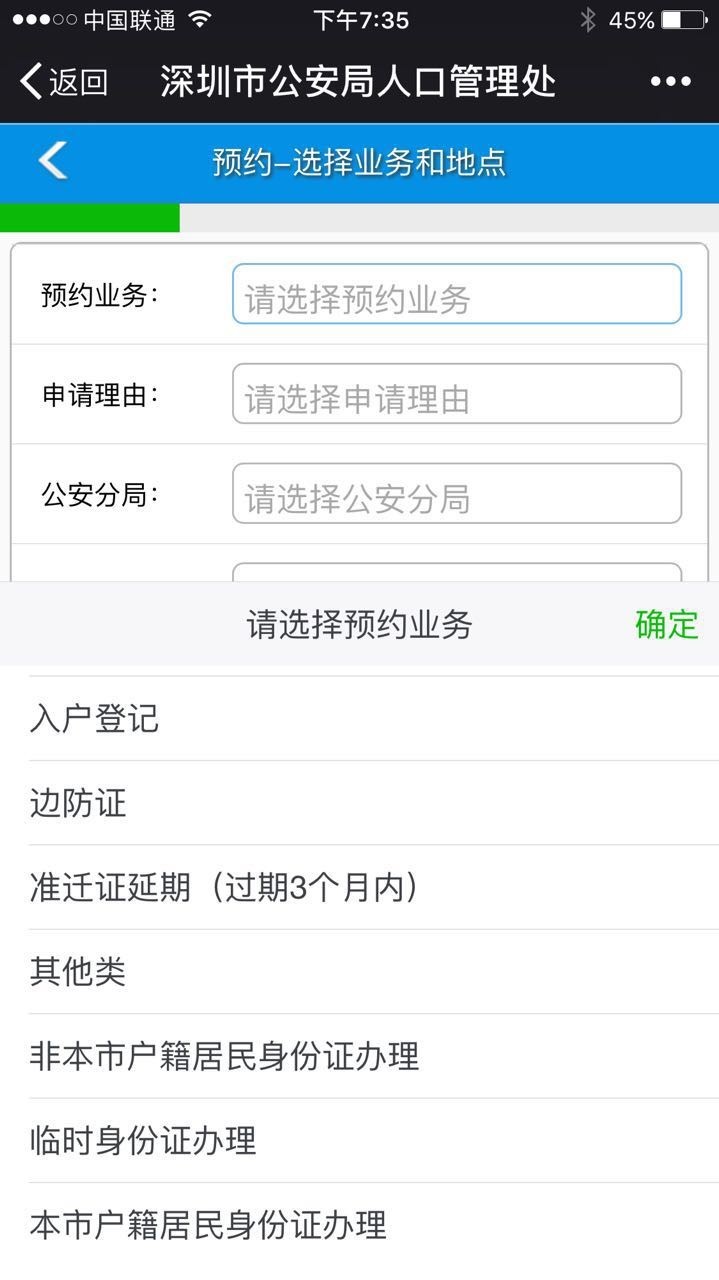Tap the blue bar back arrow
This screenshot has height=1280, width=719.
(x=53, y=161)
